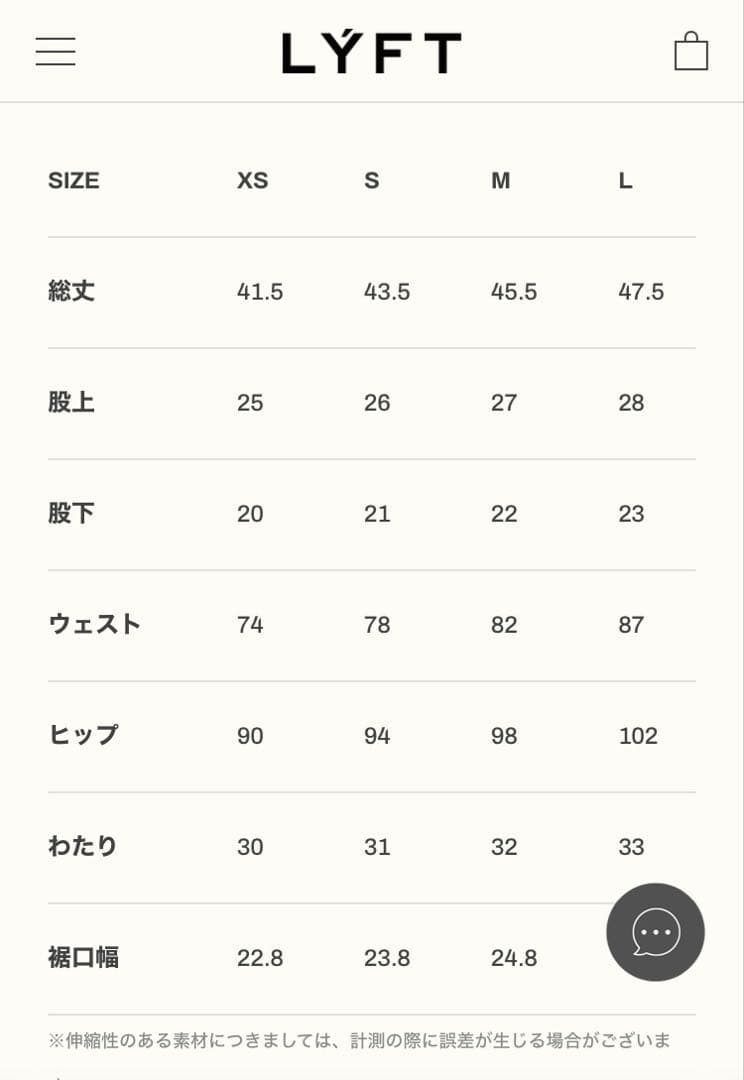Open the chat support bubble
The width and height of the screenshot is (744, 1080).
[x=654, y=931]
